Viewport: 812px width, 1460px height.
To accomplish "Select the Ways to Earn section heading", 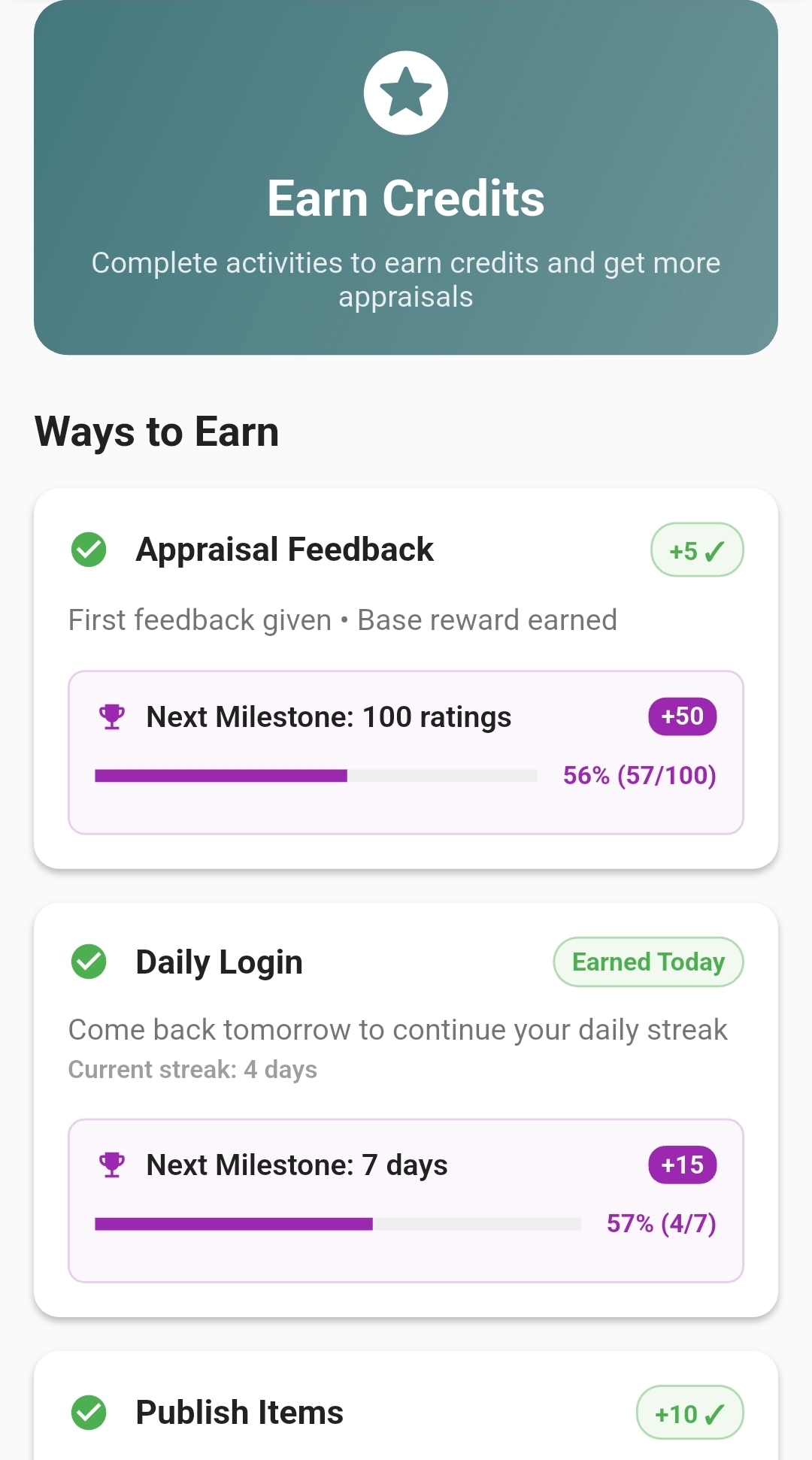I will coord(158,431).
